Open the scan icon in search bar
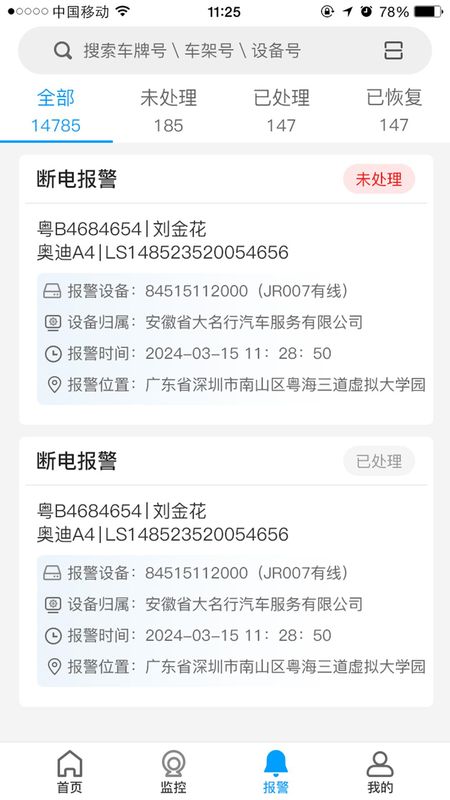Screen dimensions: 450x800 coord(393,51)
